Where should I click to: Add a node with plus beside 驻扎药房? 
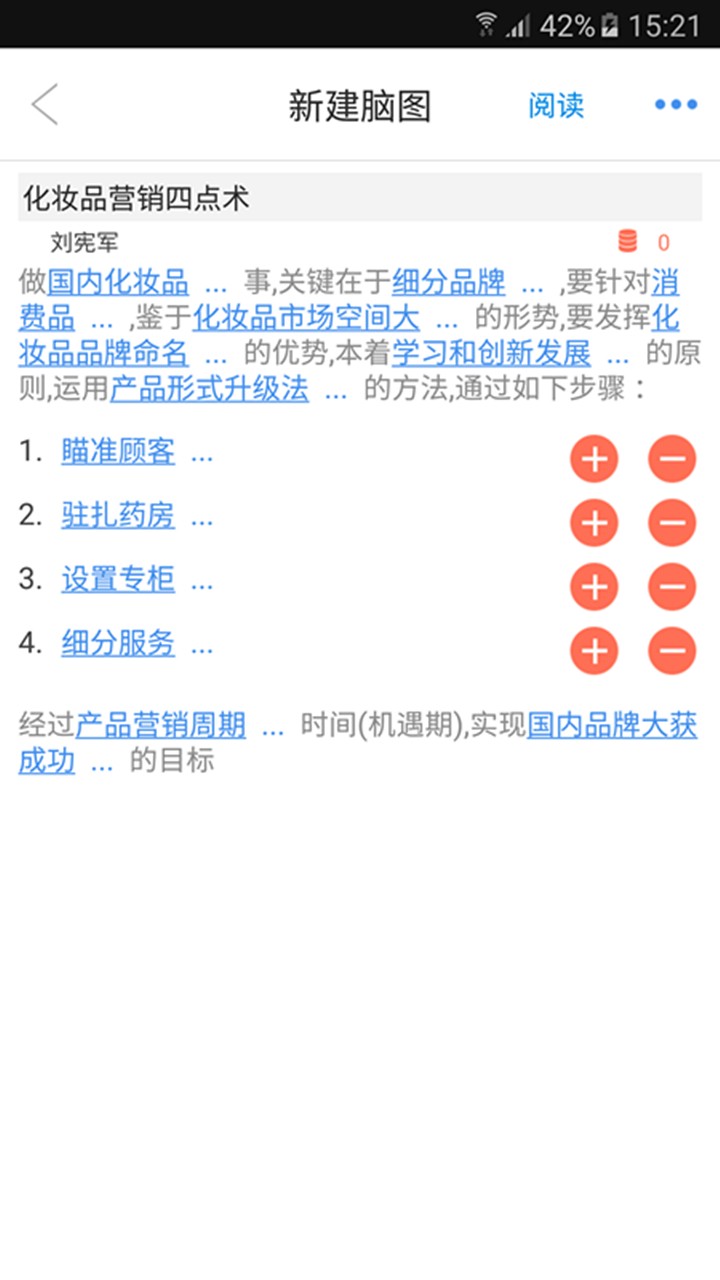point(593,523)
